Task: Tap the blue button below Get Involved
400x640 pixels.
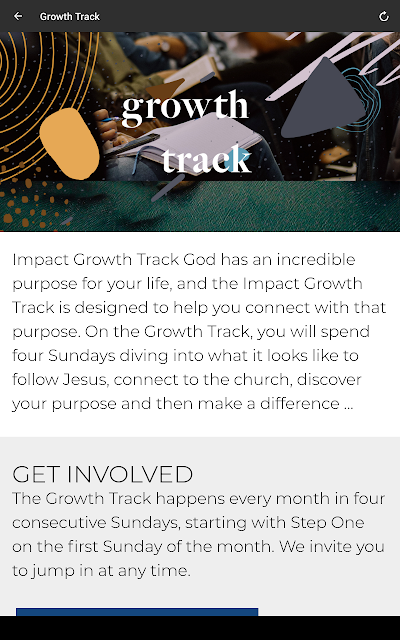Action: (x=137, y=612)
